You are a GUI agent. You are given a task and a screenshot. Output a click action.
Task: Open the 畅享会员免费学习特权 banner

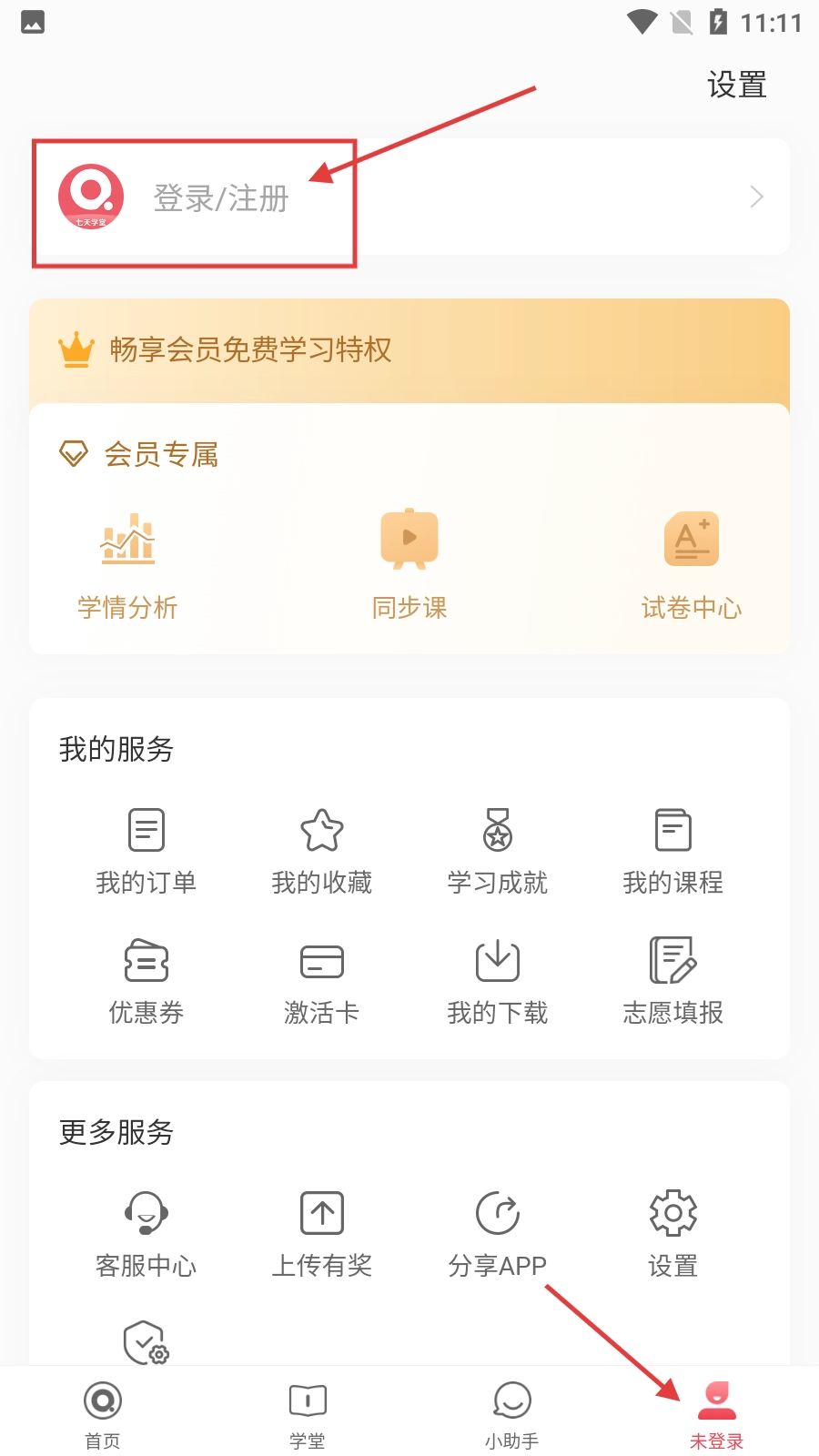coord(250,350)
